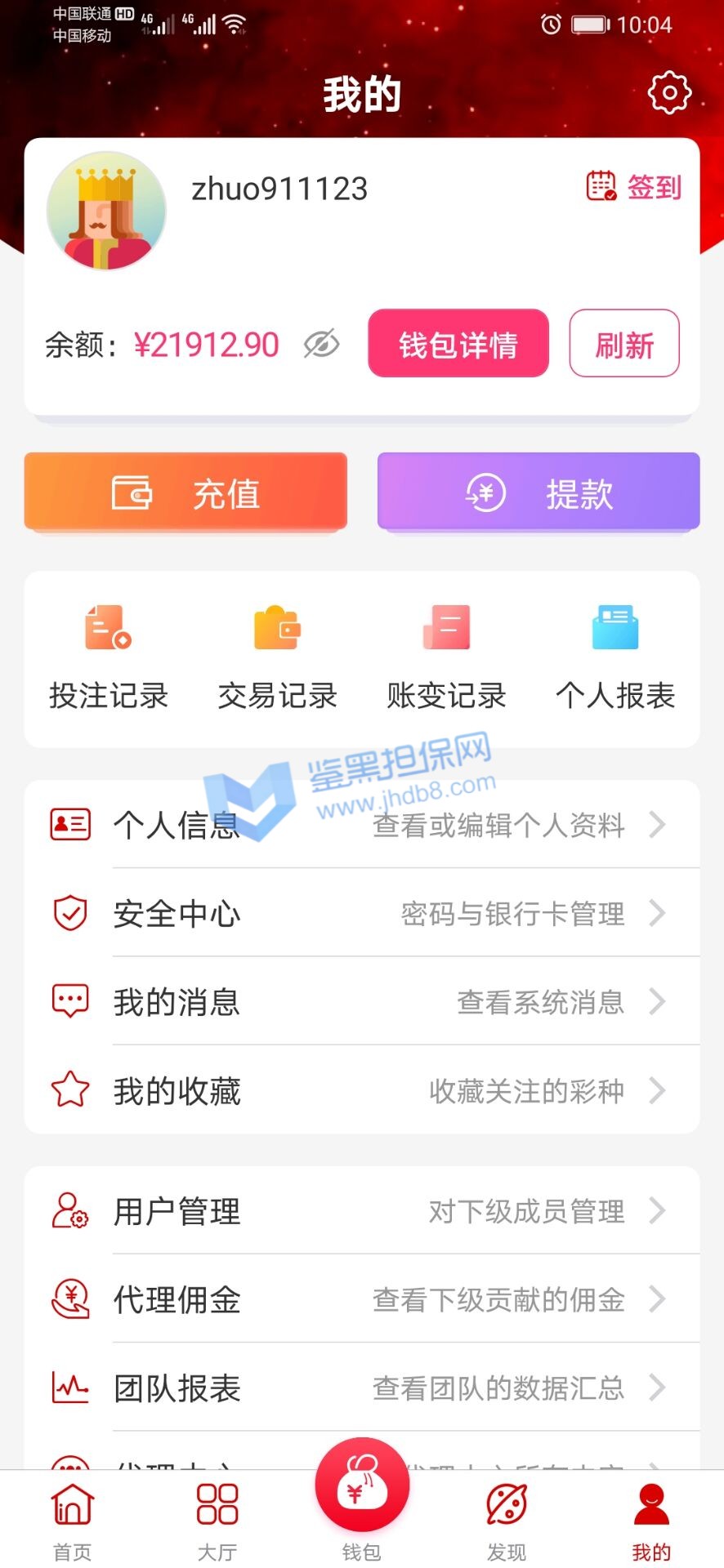
Task: Tap 签到 to check in
Action: click(x=634, y=187)
